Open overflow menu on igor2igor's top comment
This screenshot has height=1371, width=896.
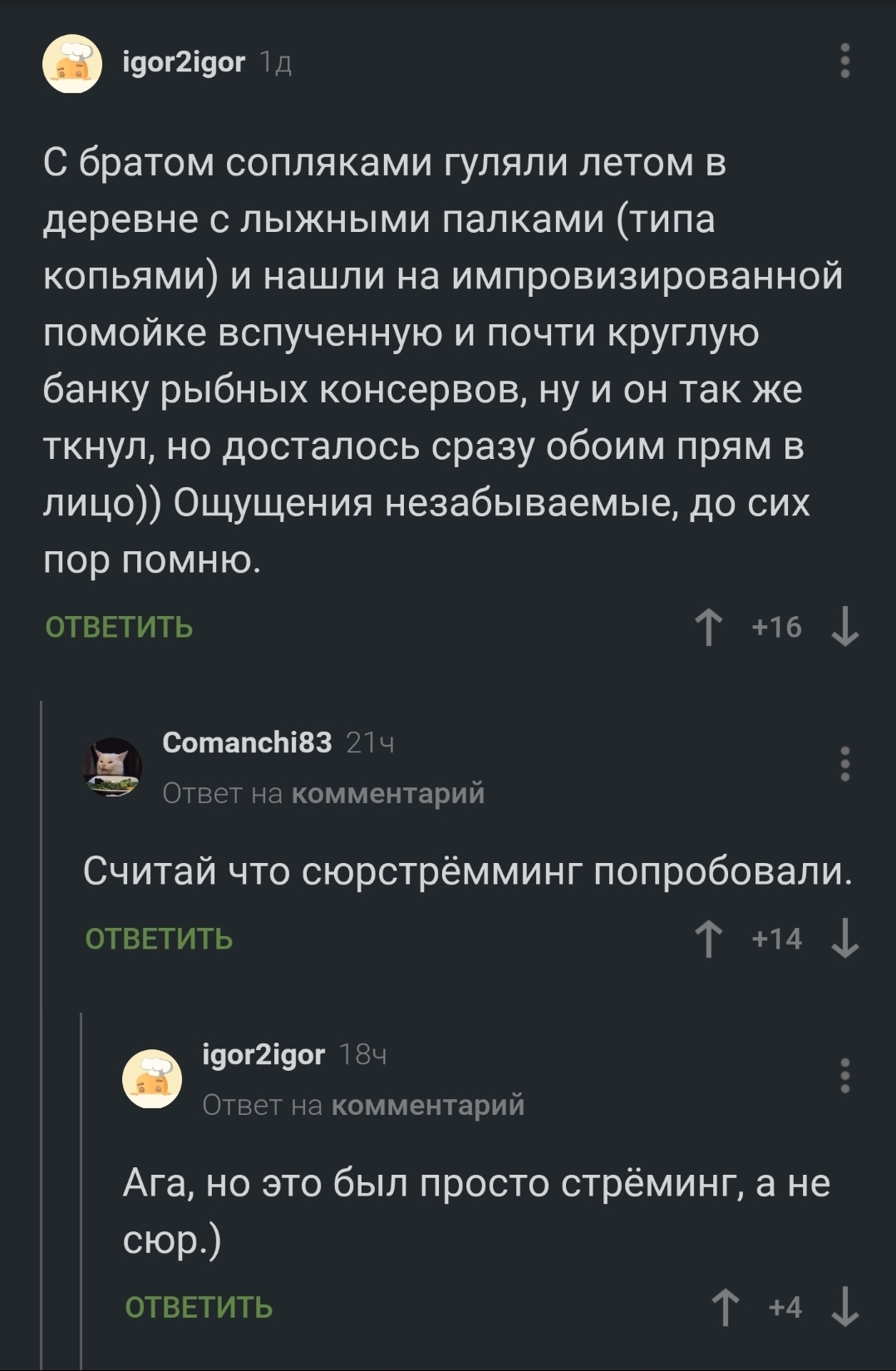tap(844, 62)
